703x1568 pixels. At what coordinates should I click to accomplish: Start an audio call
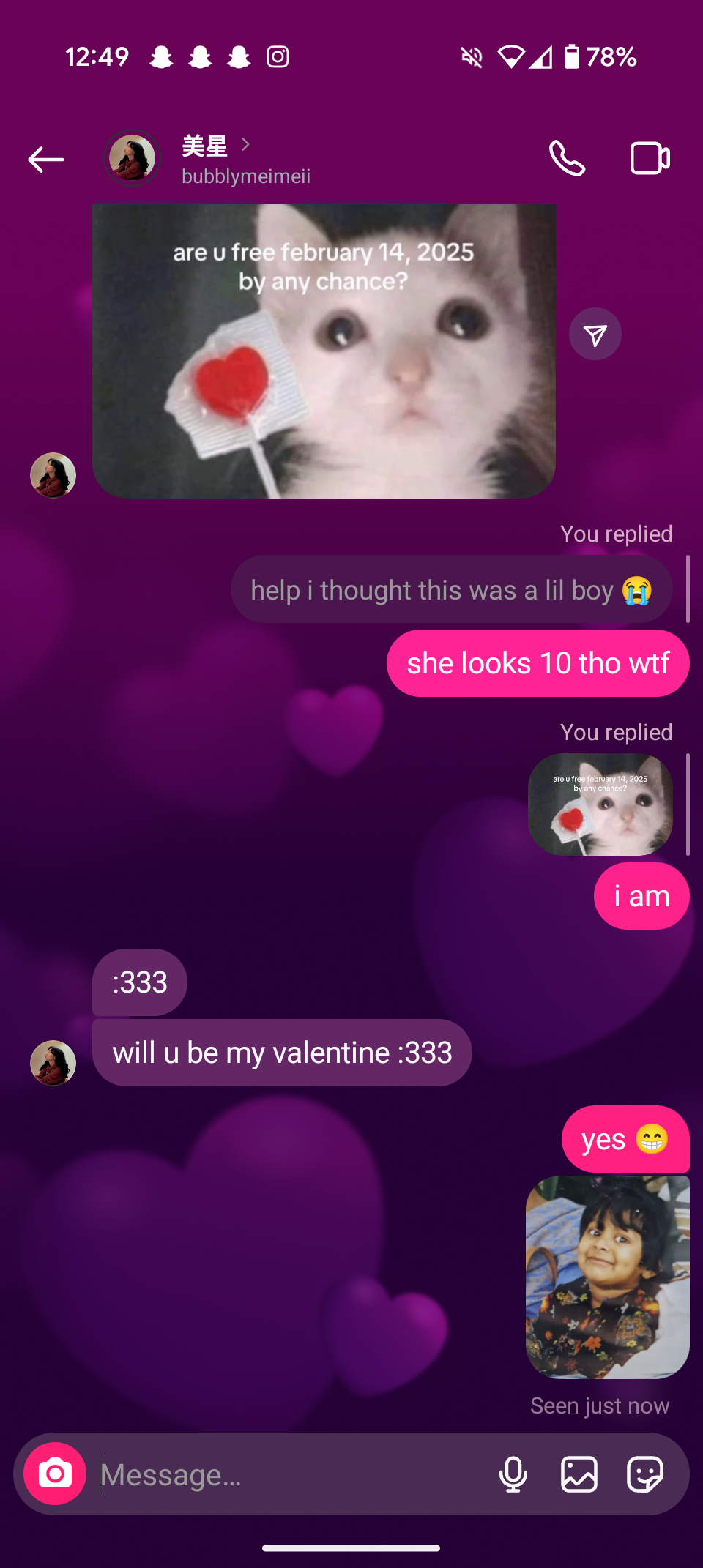[x=568, y=158]
